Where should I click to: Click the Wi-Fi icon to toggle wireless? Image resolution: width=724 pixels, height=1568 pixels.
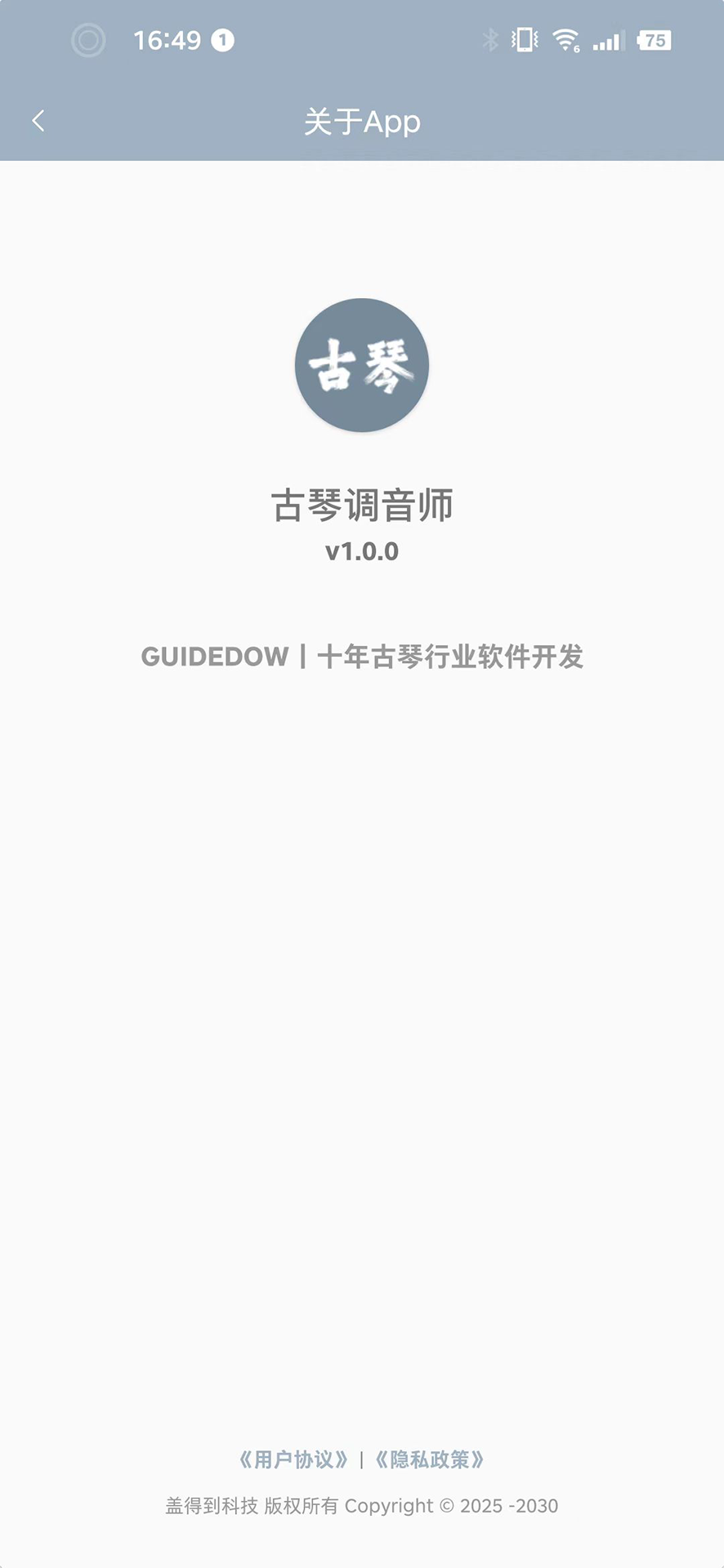pos(567,39)
